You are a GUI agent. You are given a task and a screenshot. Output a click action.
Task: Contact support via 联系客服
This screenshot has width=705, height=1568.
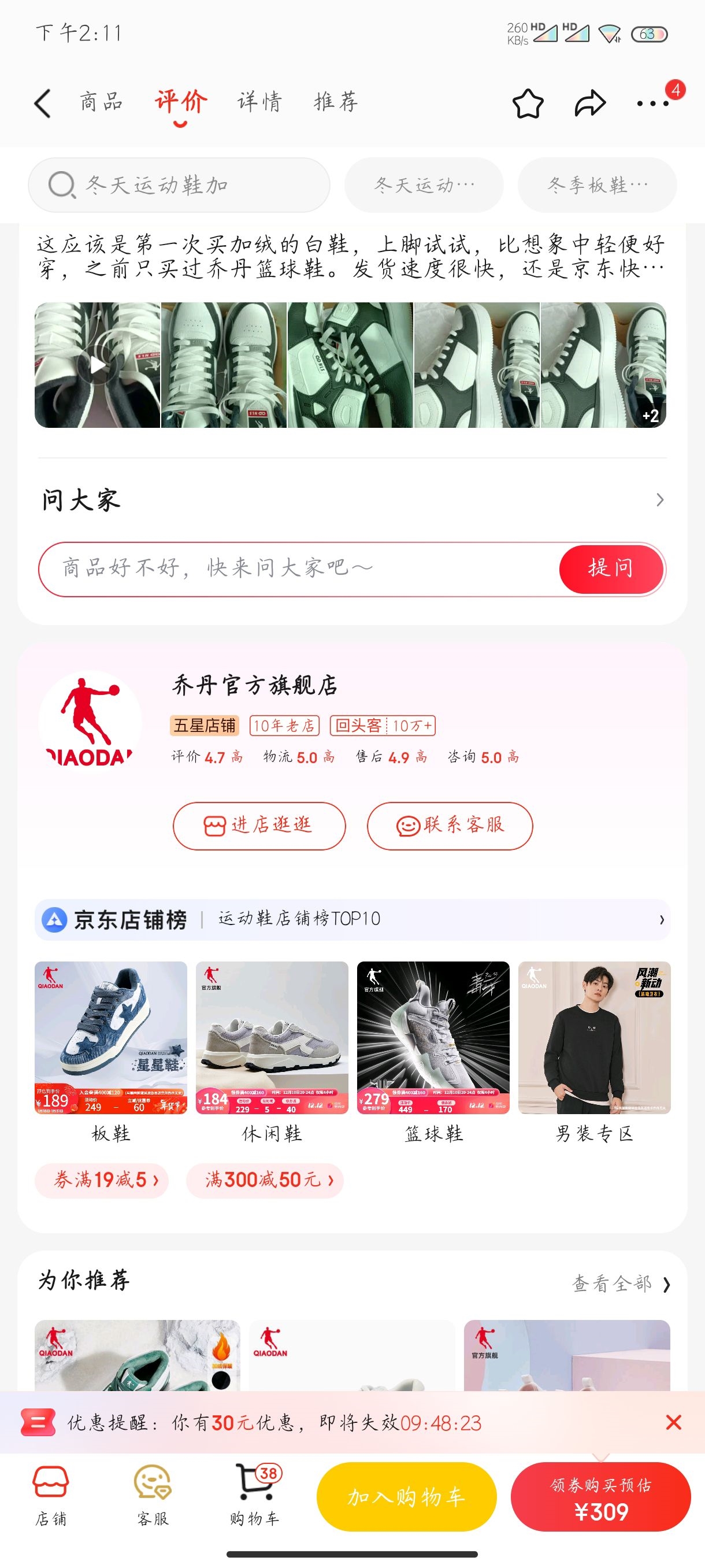pyautogui.click(x=450, y=826)
